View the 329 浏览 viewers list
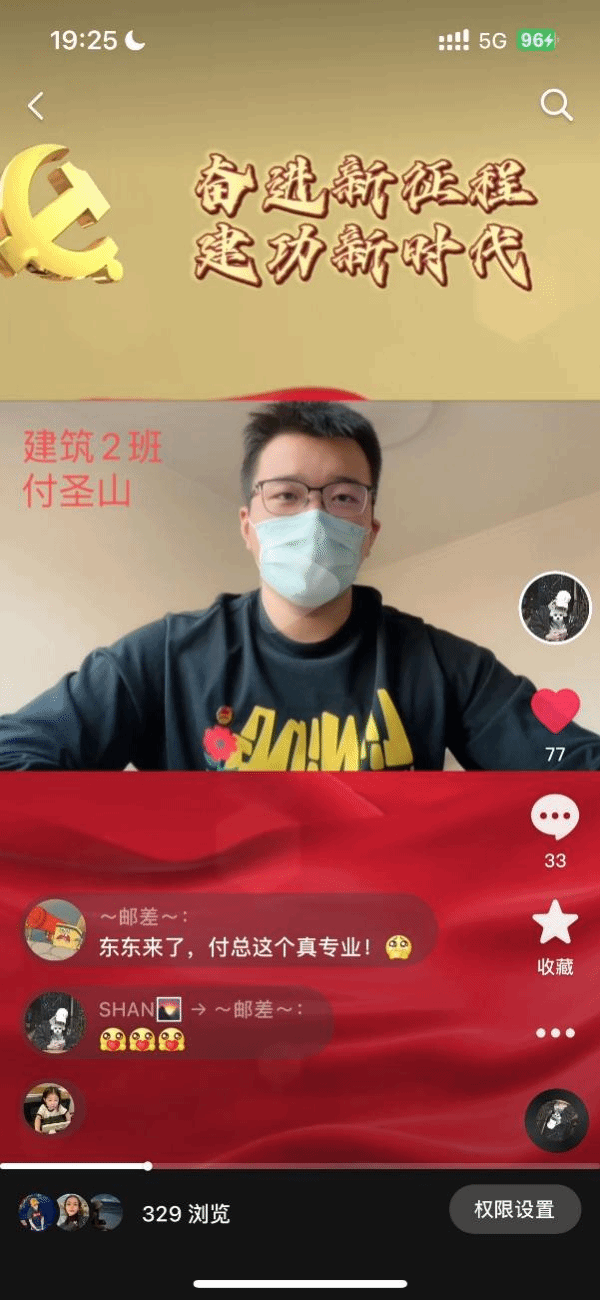This screenshot has height=1300, width=600. coord(186,1213)
